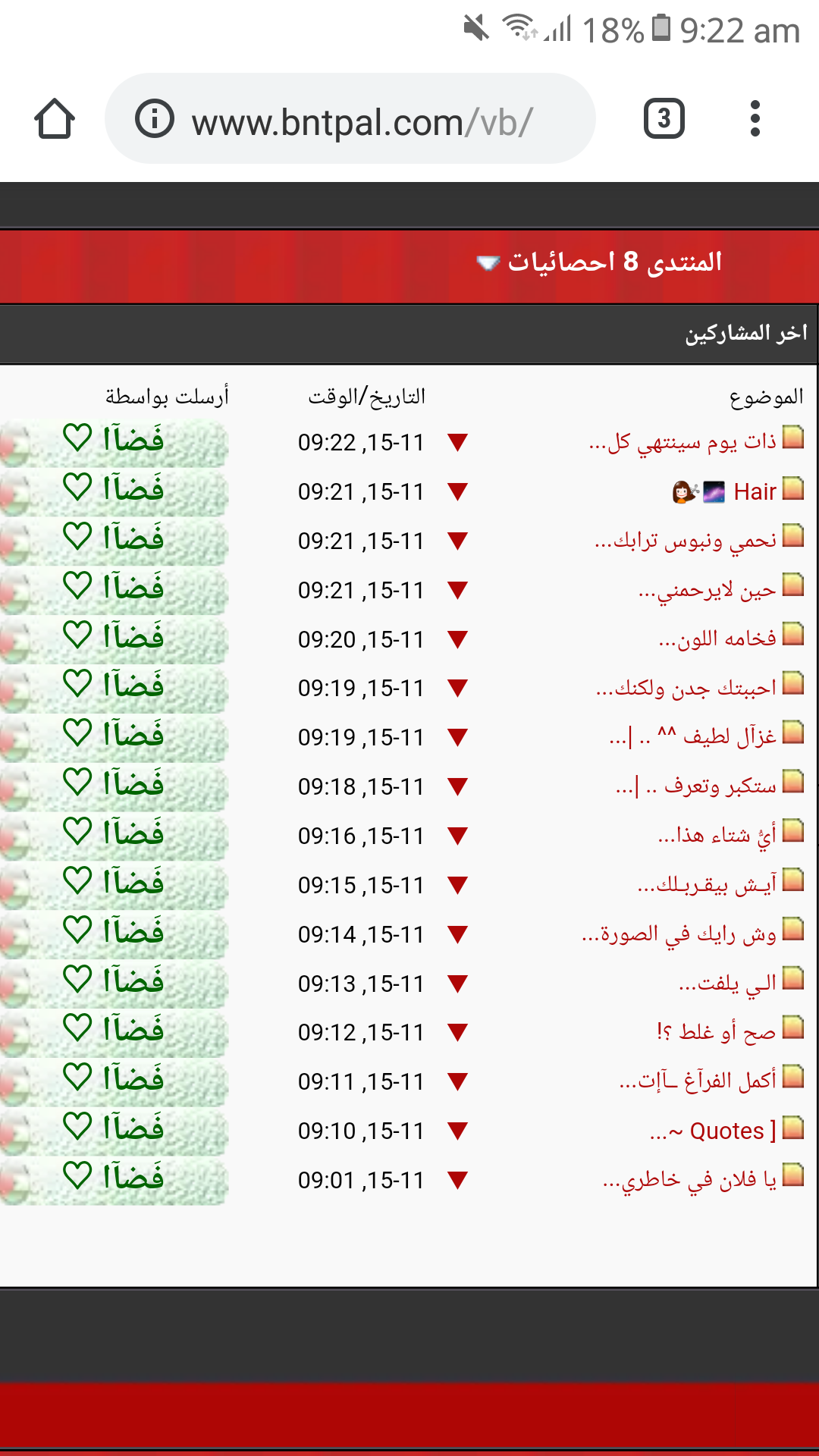The image size is (819, 1456).
Task: Open the thread فخامه اللون
Action: pos(717,639)
